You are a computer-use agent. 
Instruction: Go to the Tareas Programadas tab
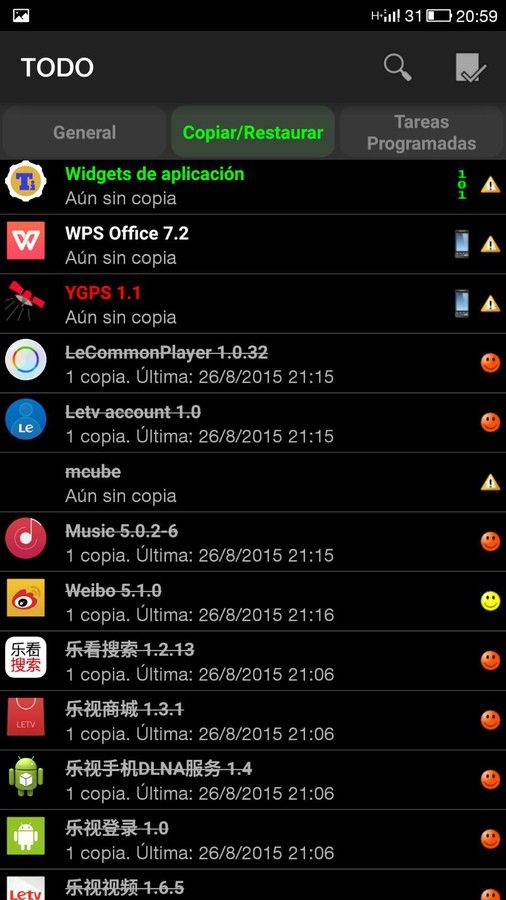click(421, 132)
